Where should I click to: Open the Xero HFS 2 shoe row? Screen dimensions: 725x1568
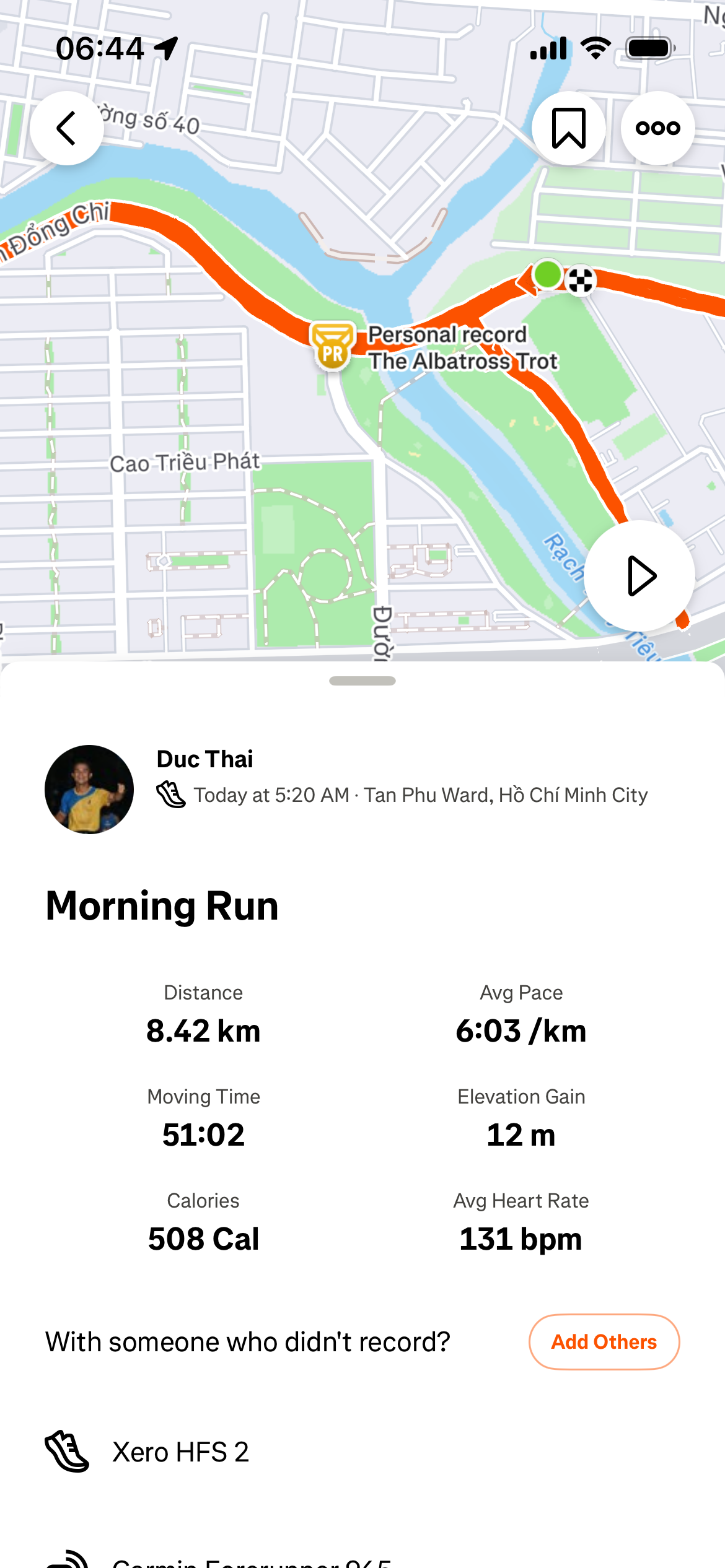(x=180, y=1452)
